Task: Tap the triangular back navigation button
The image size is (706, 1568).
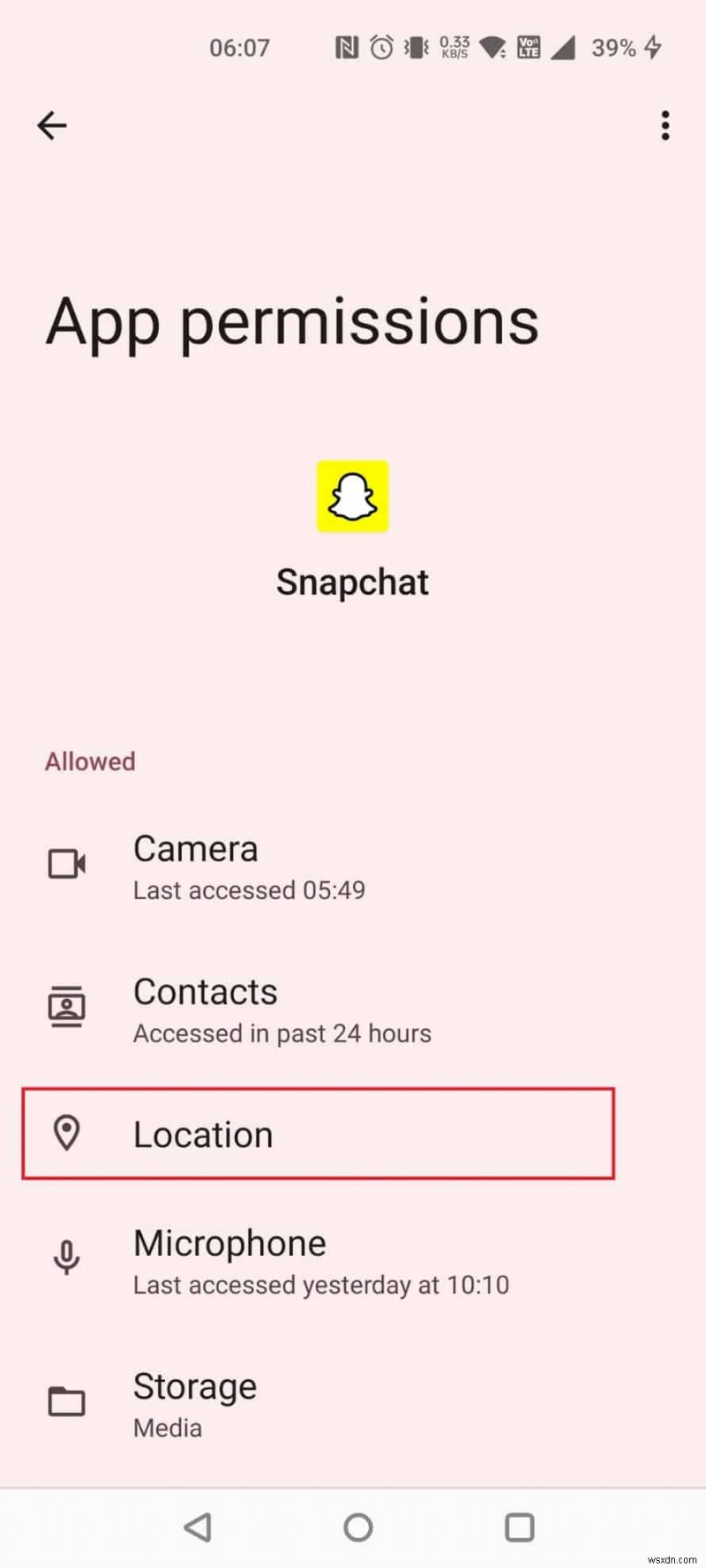Action: [198, 1527]
